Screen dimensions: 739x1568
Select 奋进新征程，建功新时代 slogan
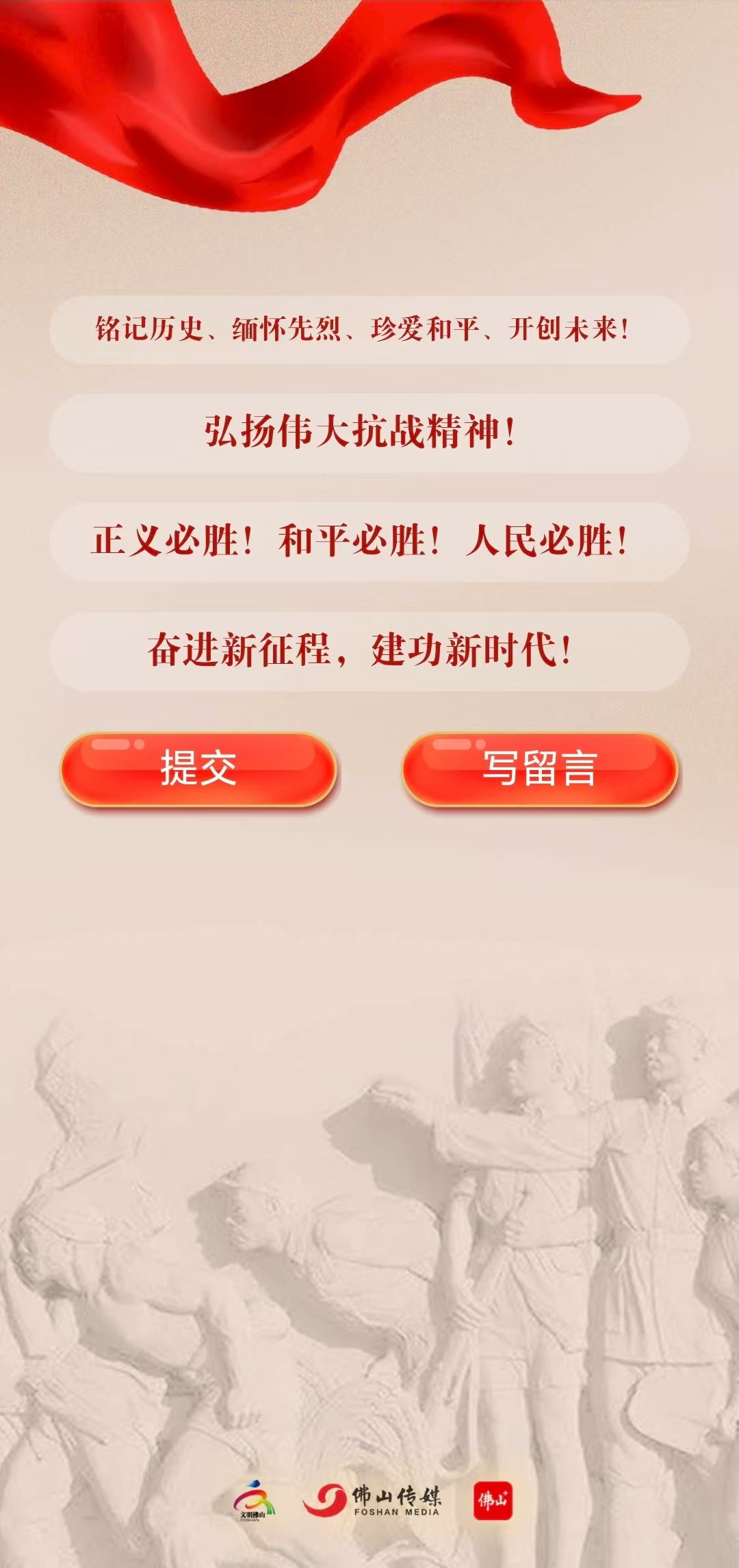pyautogui.click(x=369, y=651)
